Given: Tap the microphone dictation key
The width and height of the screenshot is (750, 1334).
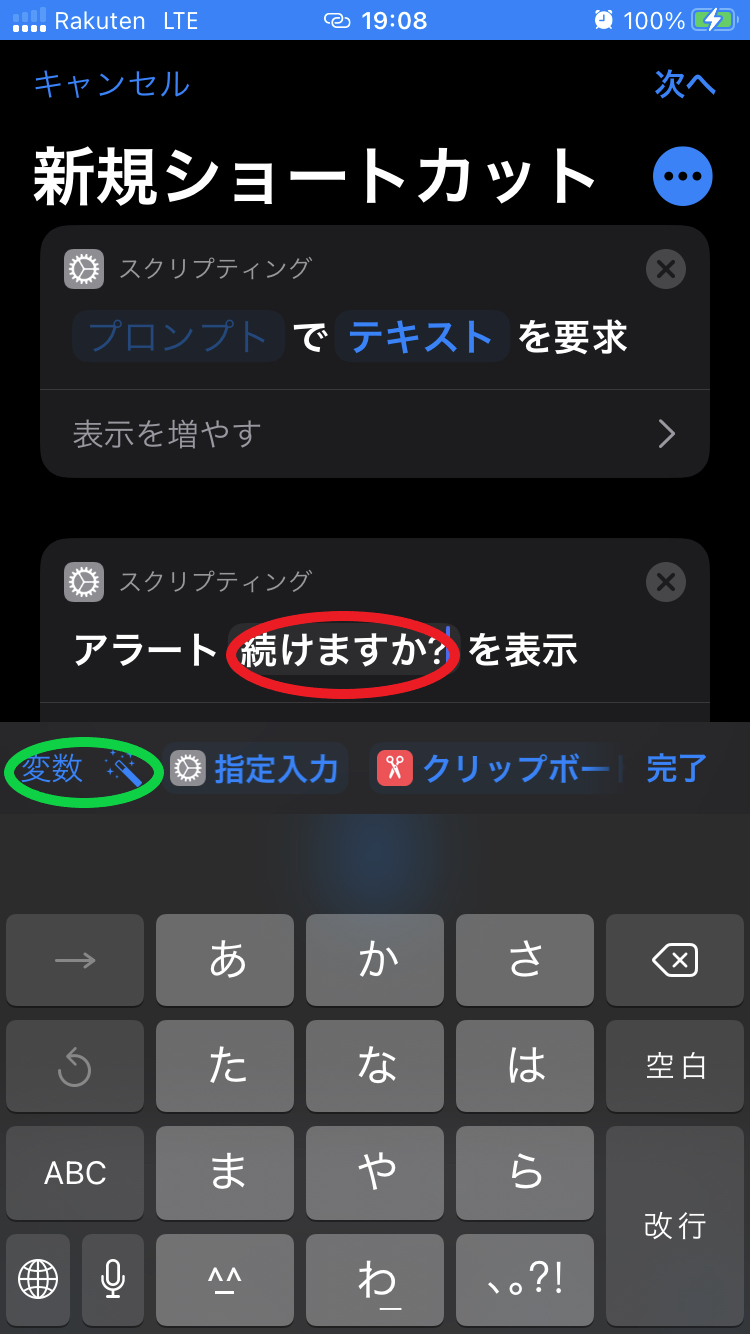Looking at the screenshot, I should pos(112,1281).
